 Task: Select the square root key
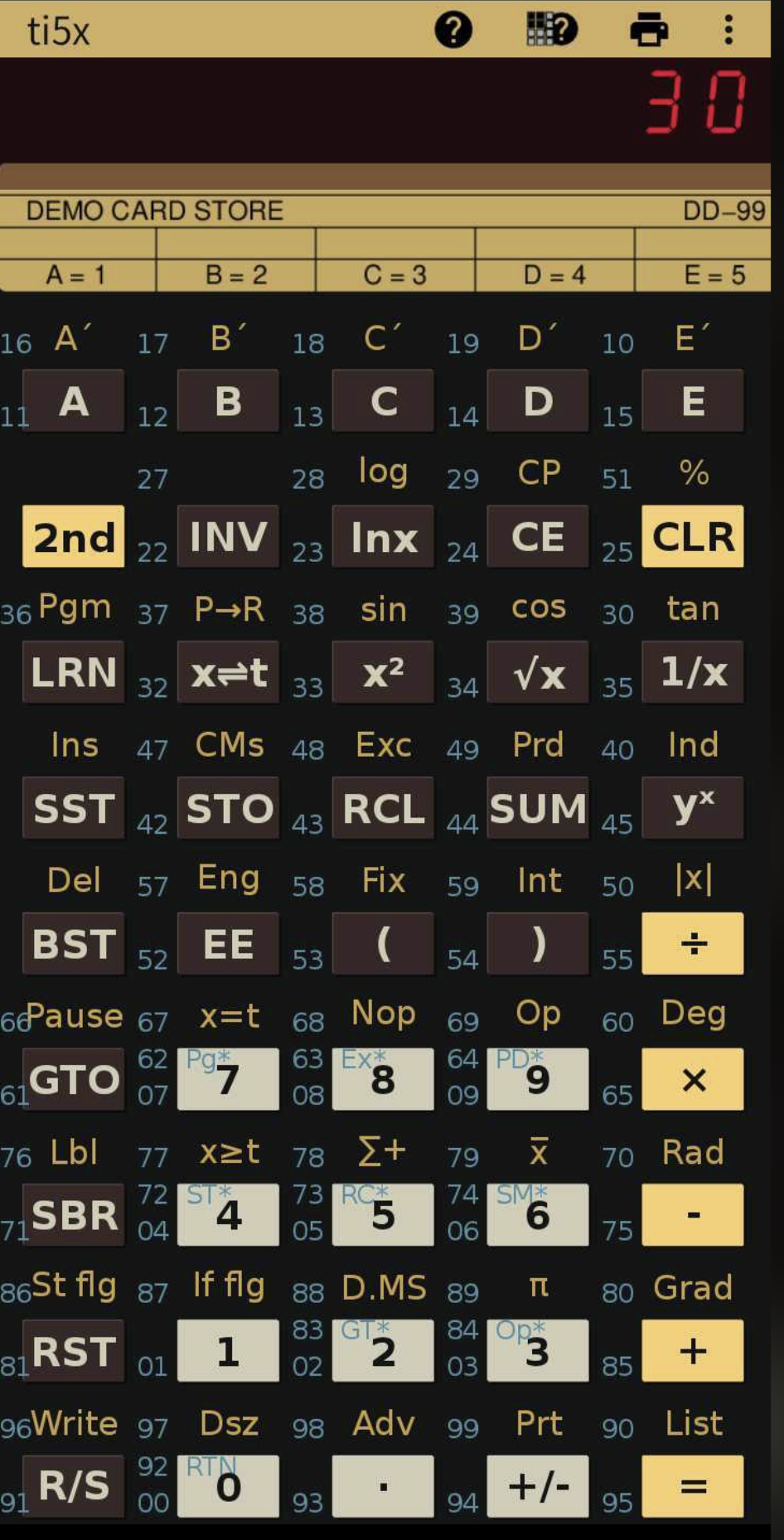point(538,672)
